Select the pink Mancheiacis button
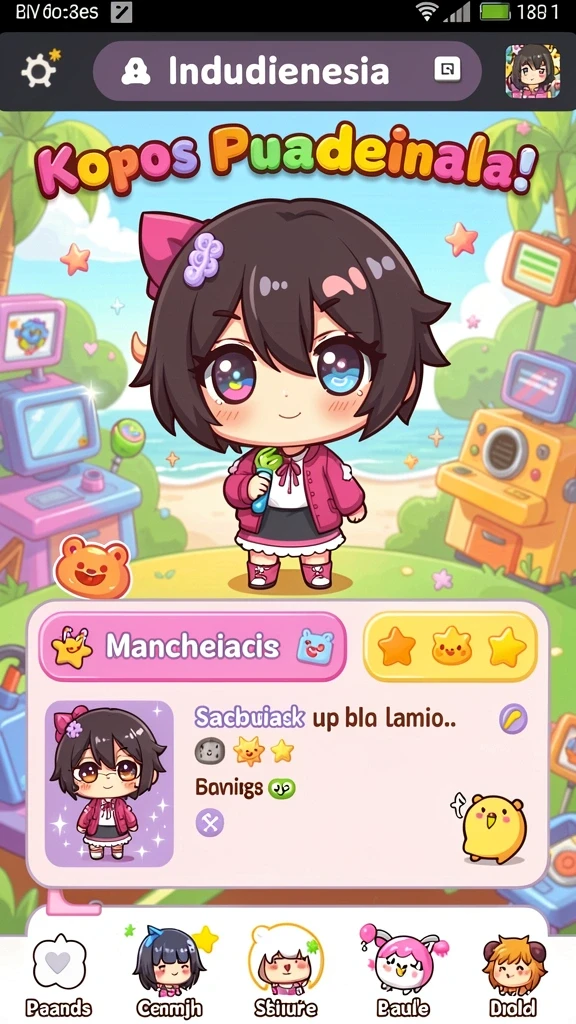576x1024 pixels. point(192,647)
